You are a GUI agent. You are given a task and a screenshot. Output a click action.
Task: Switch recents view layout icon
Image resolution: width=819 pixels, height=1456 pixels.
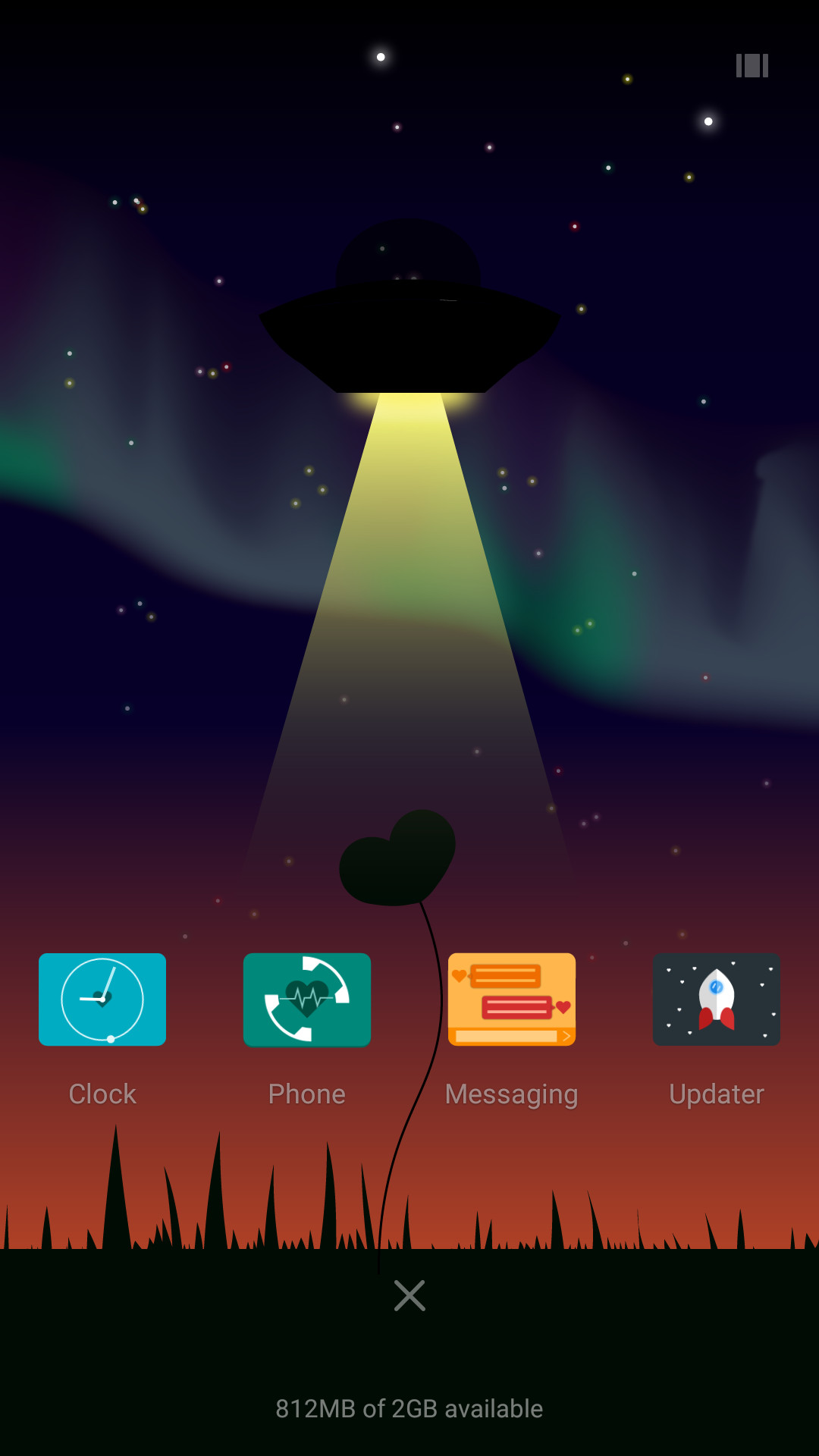pyautogui.click(x=752, y=66)
